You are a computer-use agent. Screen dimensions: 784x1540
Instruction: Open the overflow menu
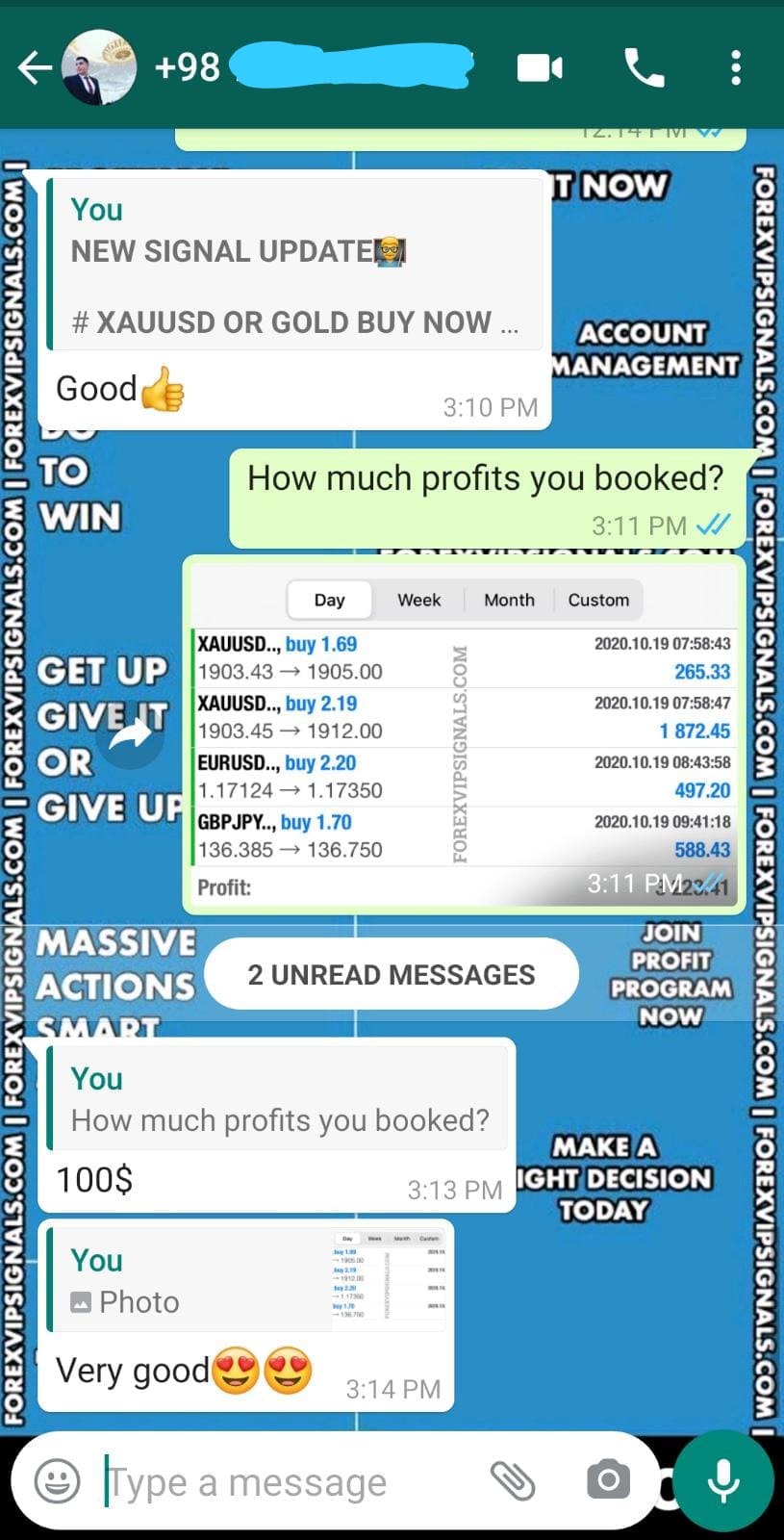(x=736, y=68)
